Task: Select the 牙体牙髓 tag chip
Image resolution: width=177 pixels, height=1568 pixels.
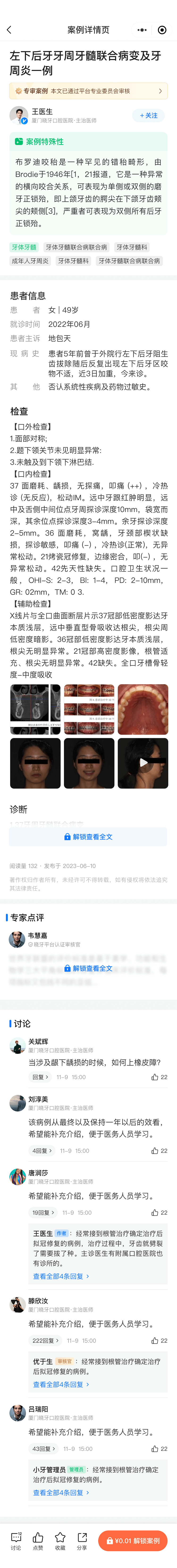Action: pos(24,247)
